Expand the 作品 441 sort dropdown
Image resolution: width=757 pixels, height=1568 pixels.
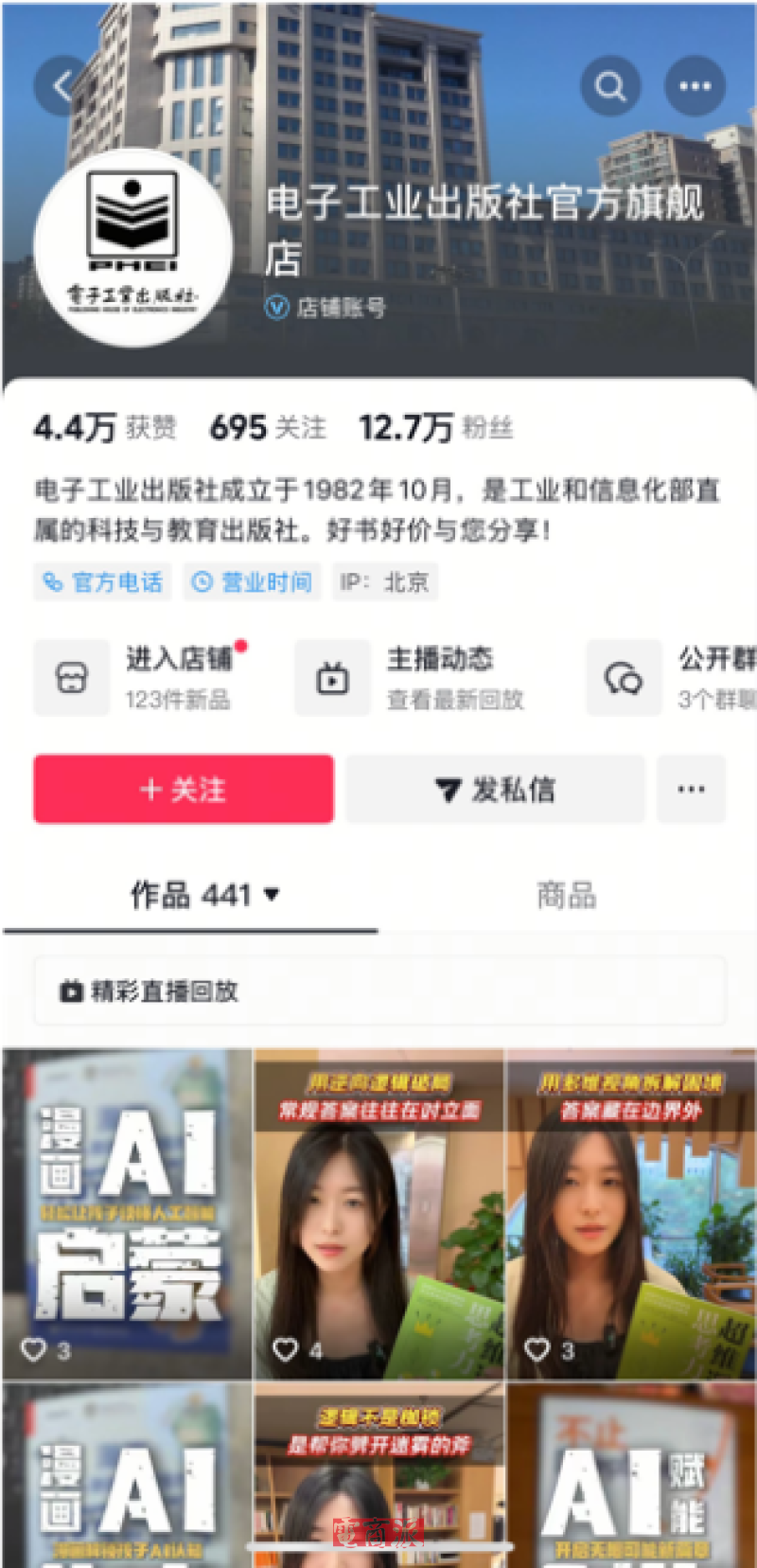[x=272, y=894]
